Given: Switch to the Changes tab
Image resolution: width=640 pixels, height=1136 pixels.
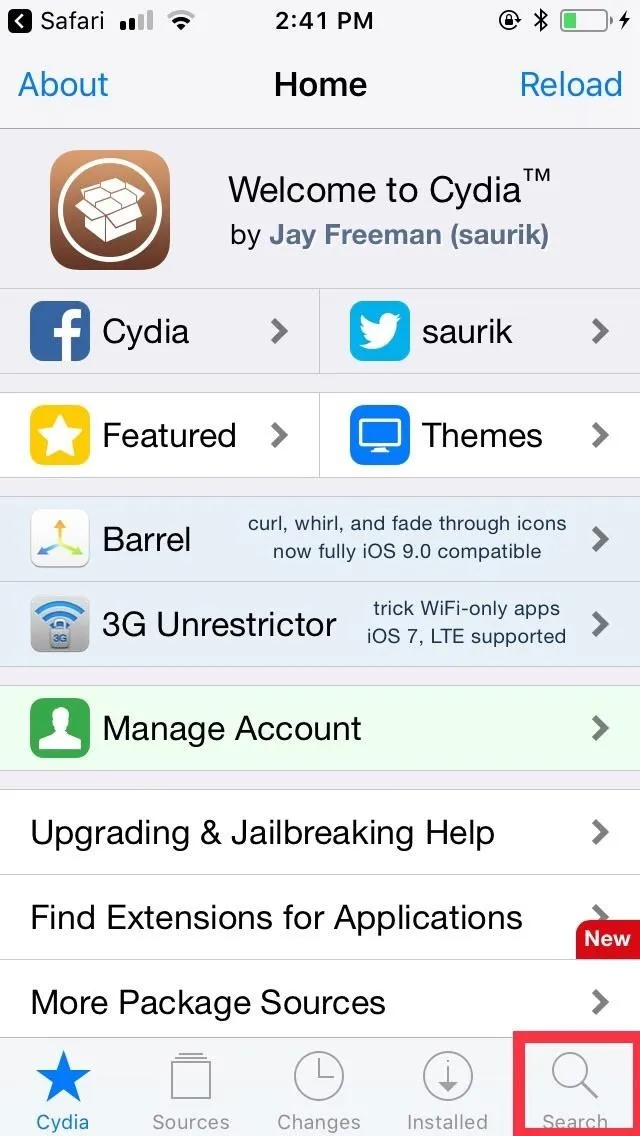Looking at the screenshot, I should tap(319, 1091).
